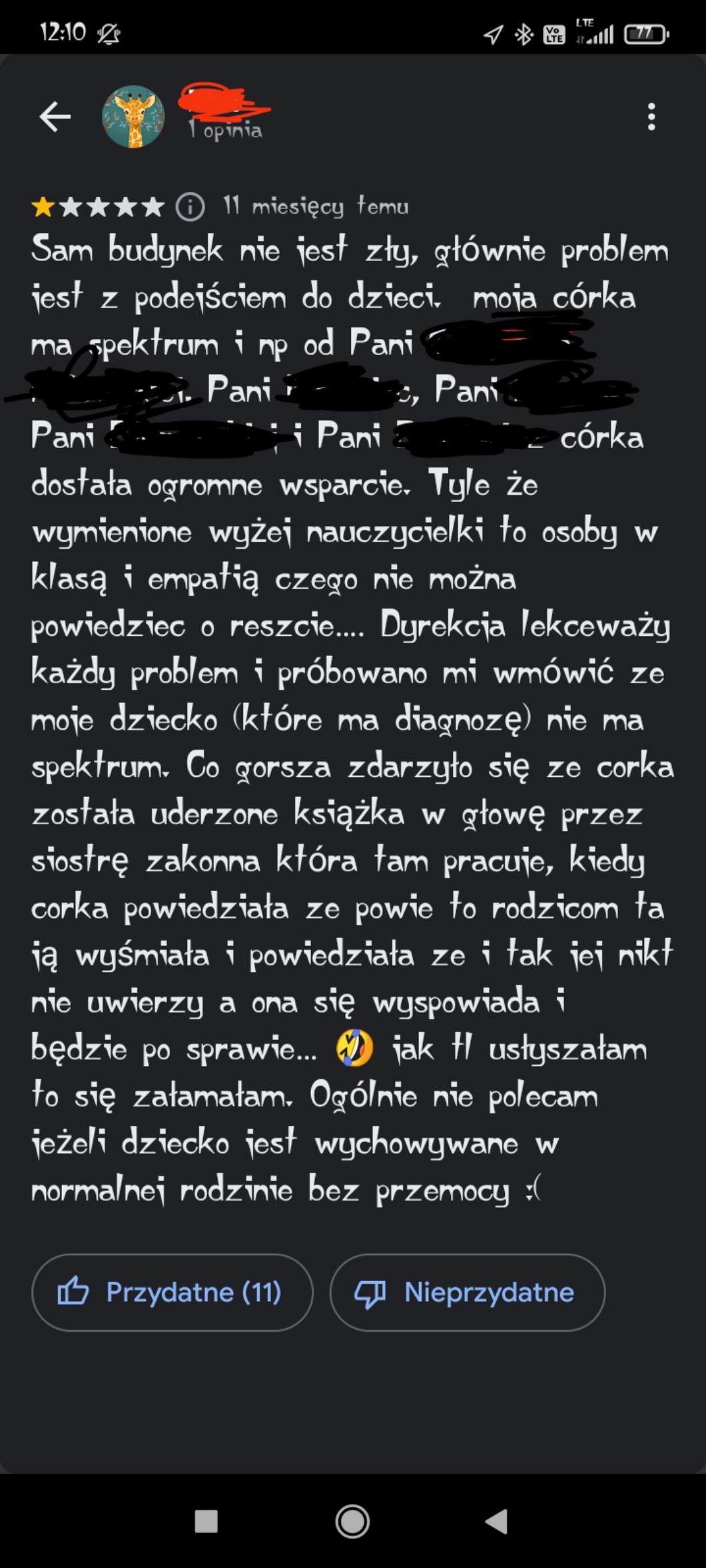This screenshot has height=1568, width=706.
Task: Open the three-dot overflow menu
Action: 651,117
